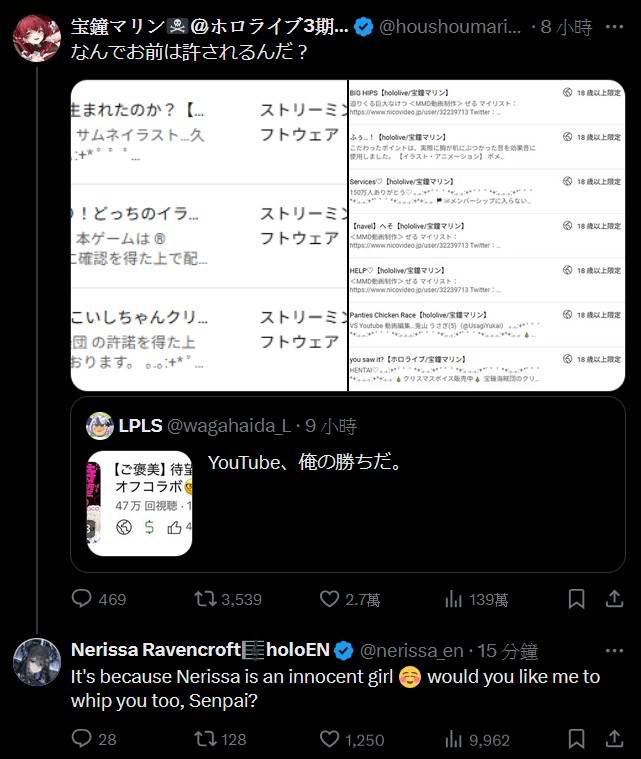Open the right image listing age-restricted videos

[487, 236]
